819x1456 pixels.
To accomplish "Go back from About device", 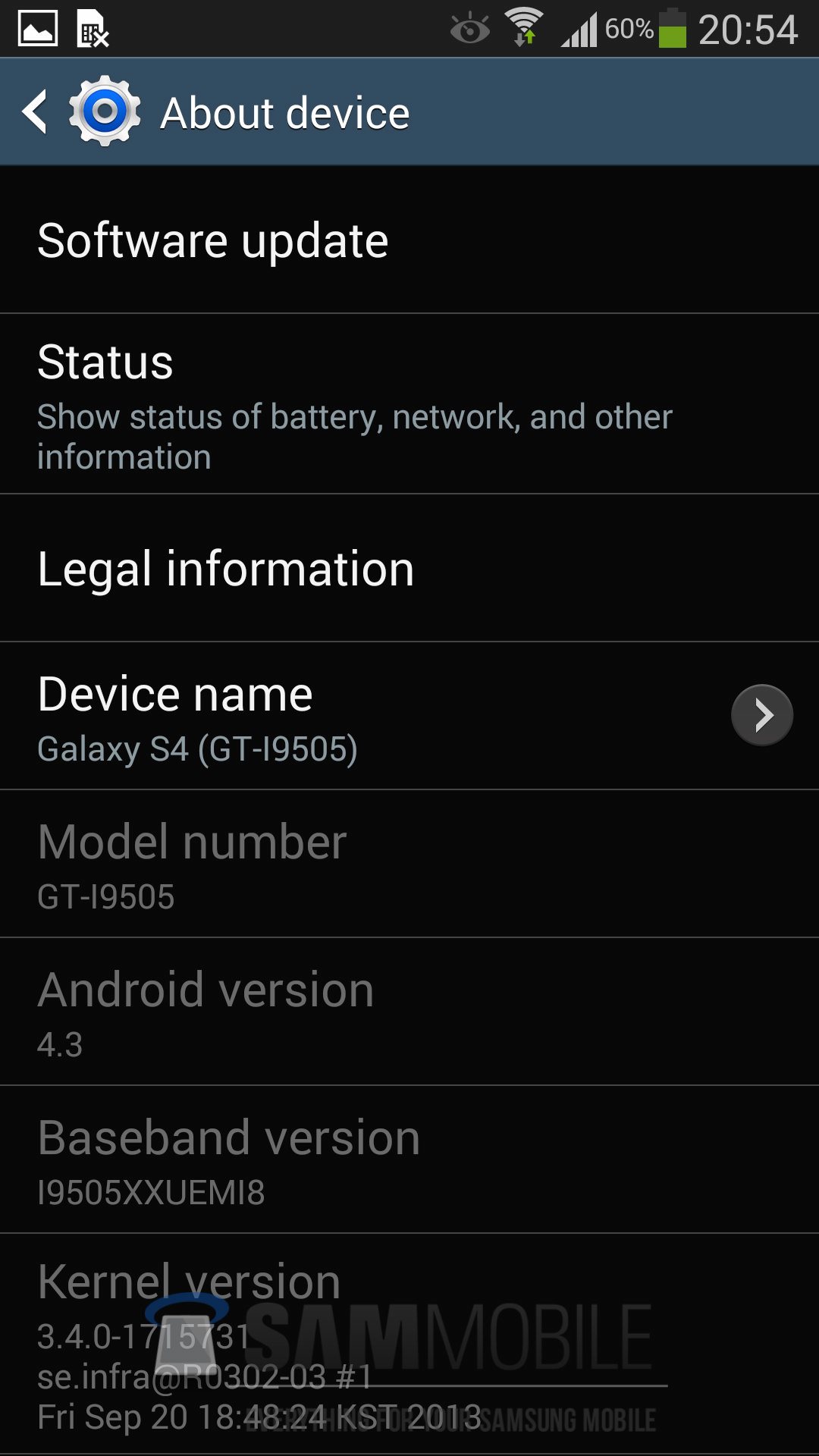I will 36,112.
